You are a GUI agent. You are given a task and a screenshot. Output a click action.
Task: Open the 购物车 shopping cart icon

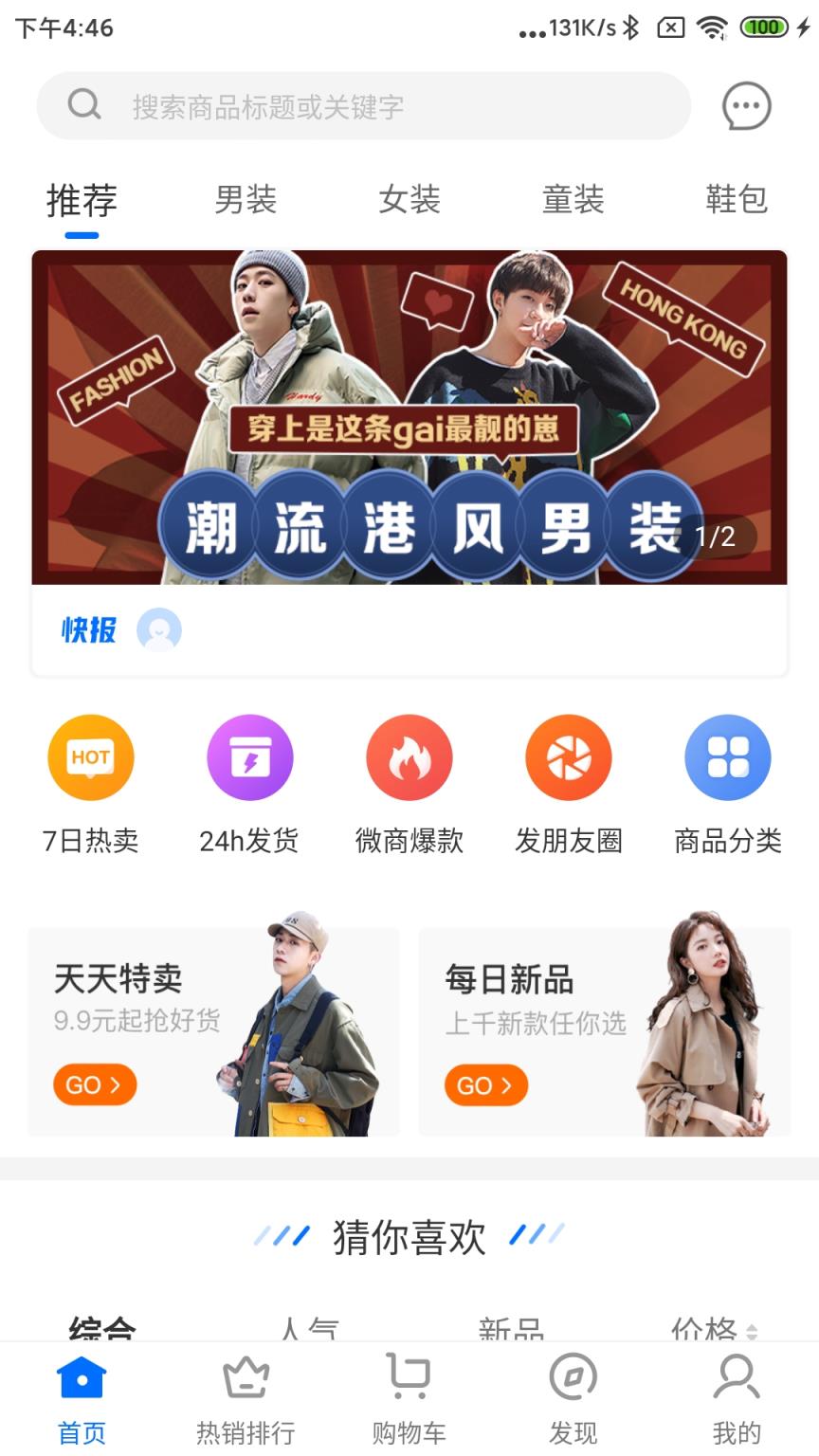[407, 1390]
